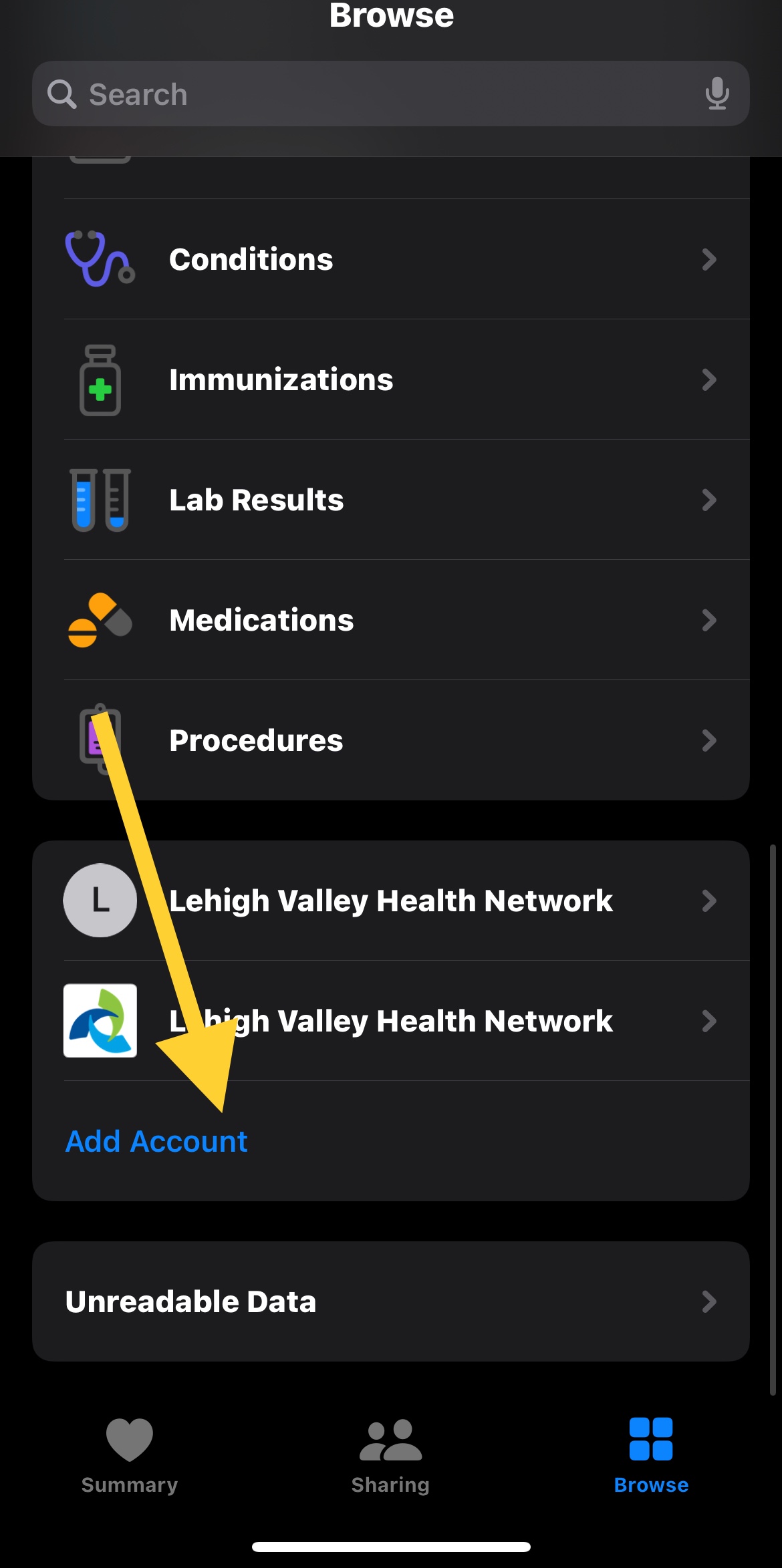The height and width of the screenshot is (1568, 782).
Task: Open Immunizations records
Action: pos(390,379)
